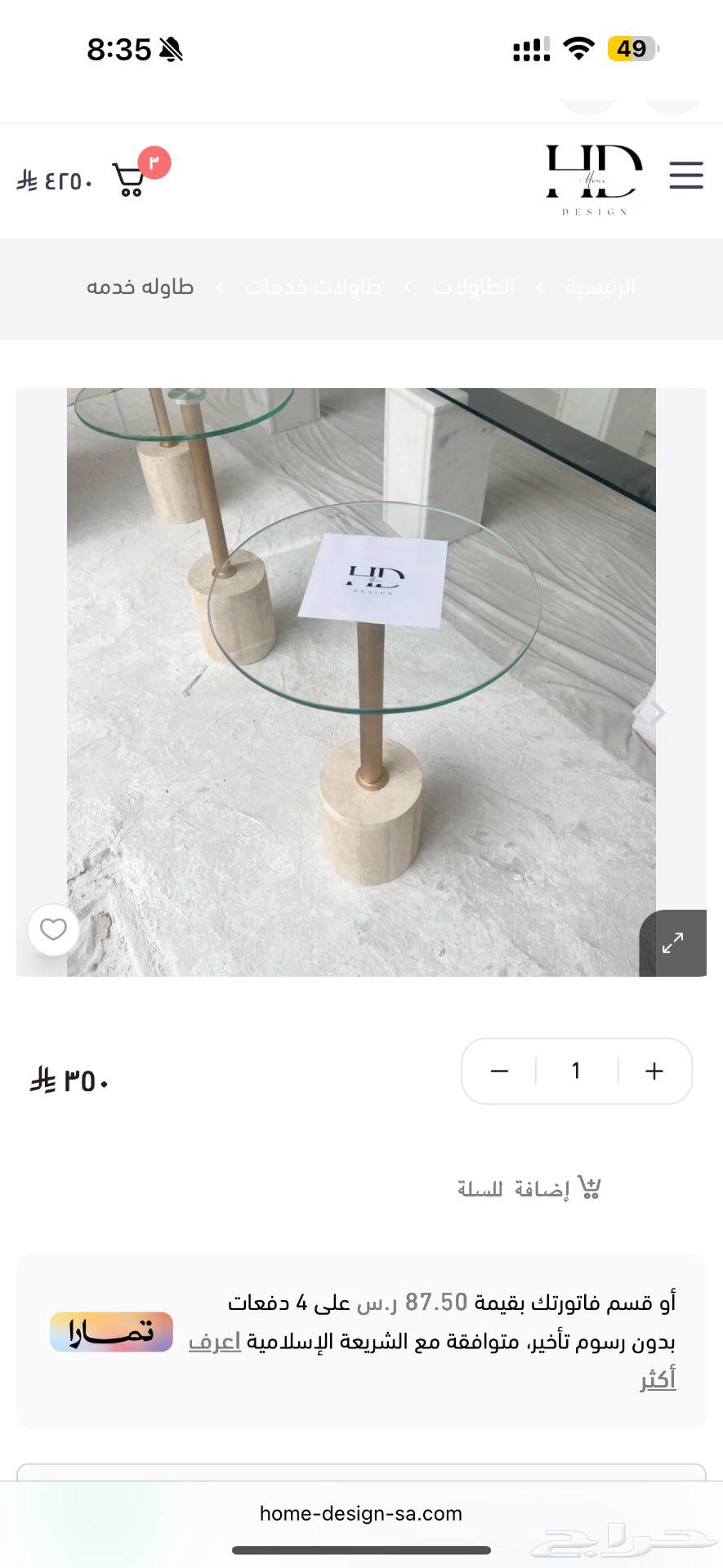Open the hamburger navigation menu
723x1568 pixels.
click(x=686, y=176)
